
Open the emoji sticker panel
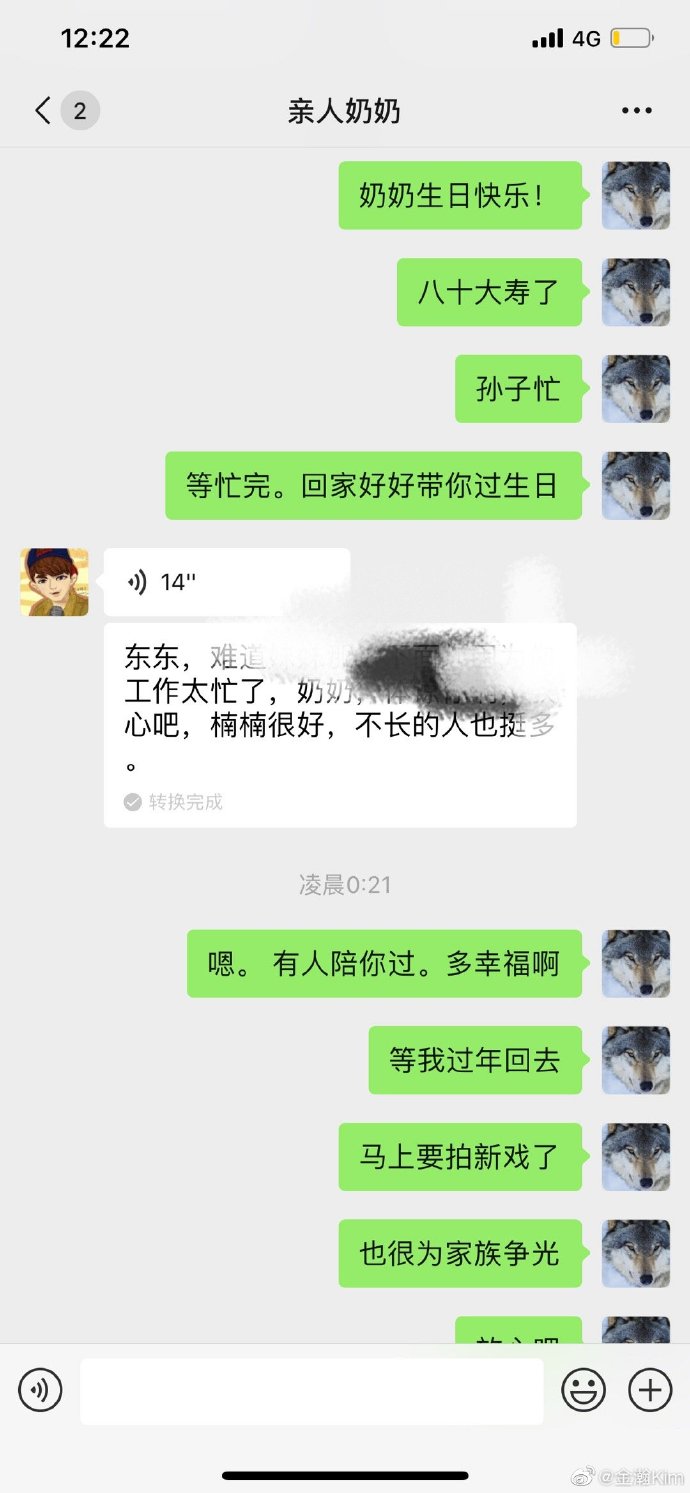(583, 1390)
